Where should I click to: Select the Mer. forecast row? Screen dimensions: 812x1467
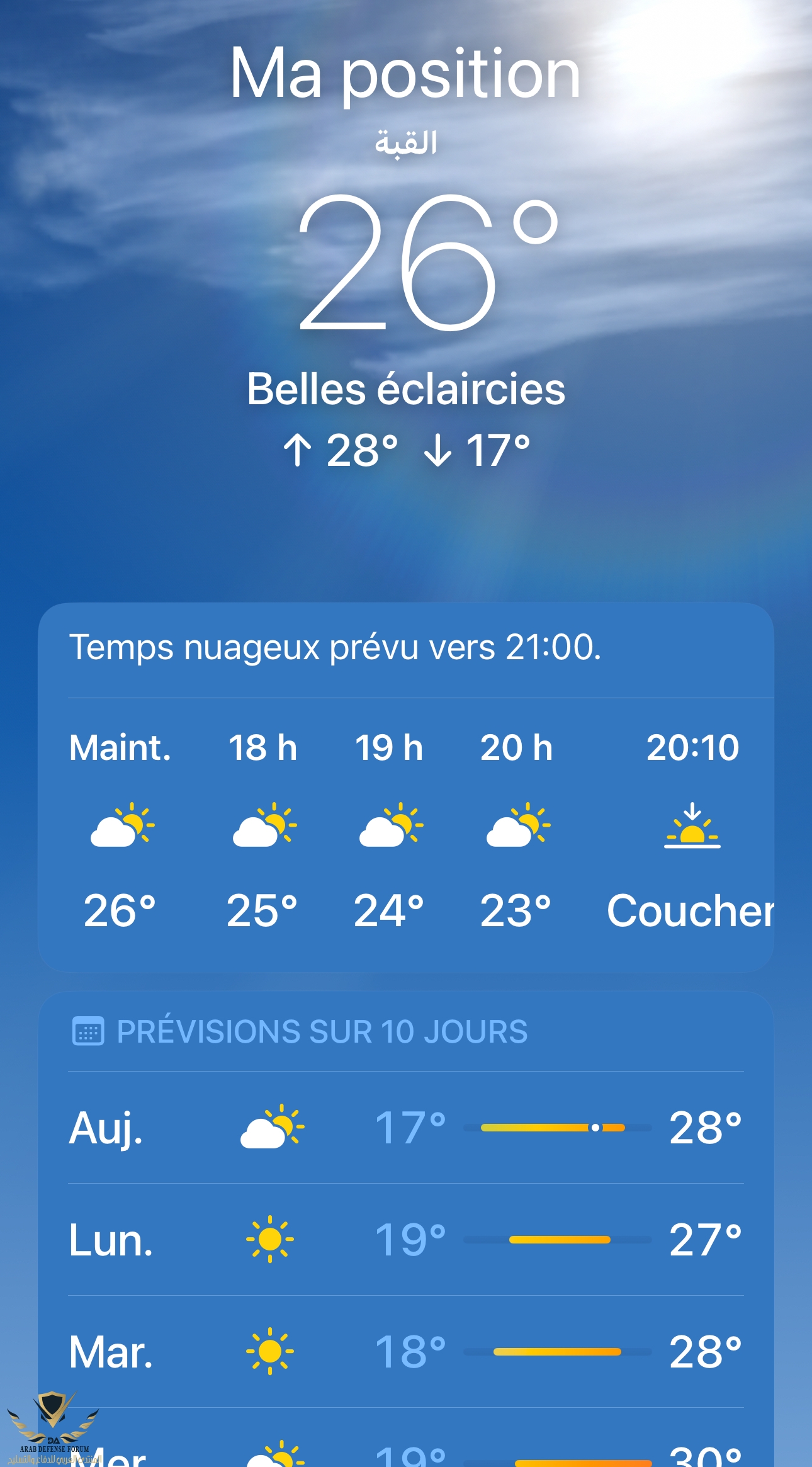[x=405, y=1452]
